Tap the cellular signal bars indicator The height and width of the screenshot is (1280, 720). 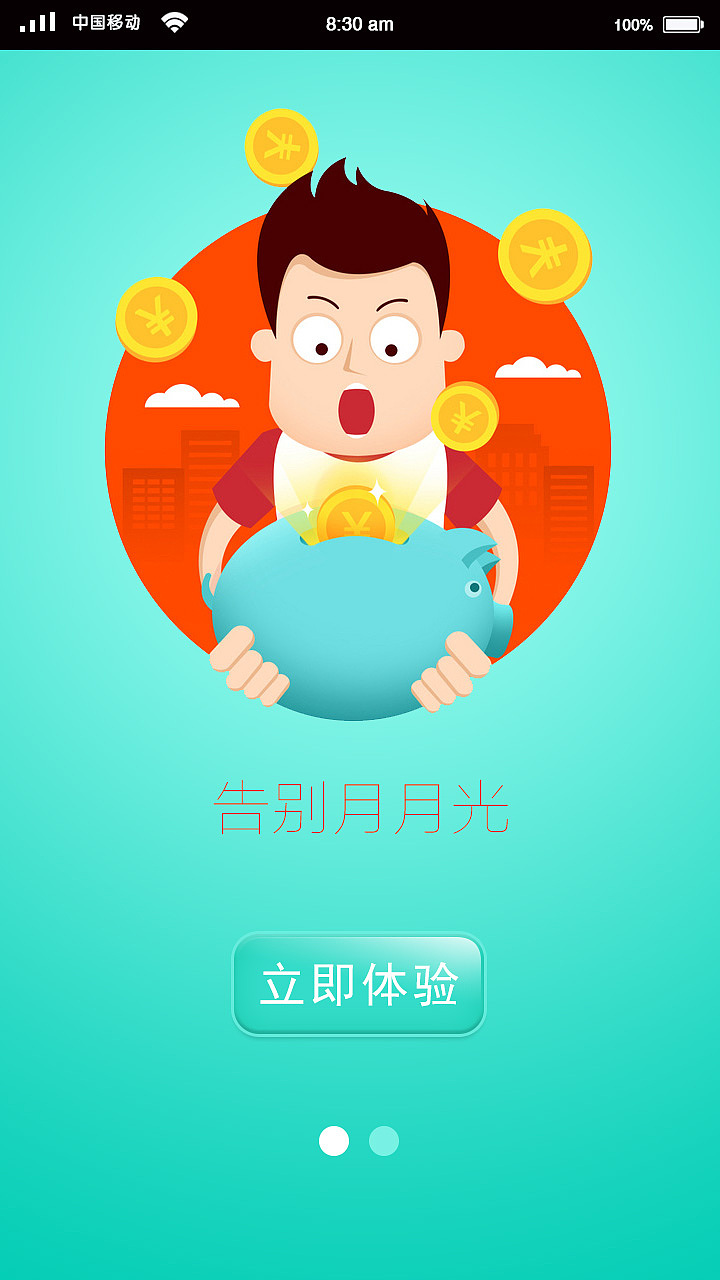[37, 20]
